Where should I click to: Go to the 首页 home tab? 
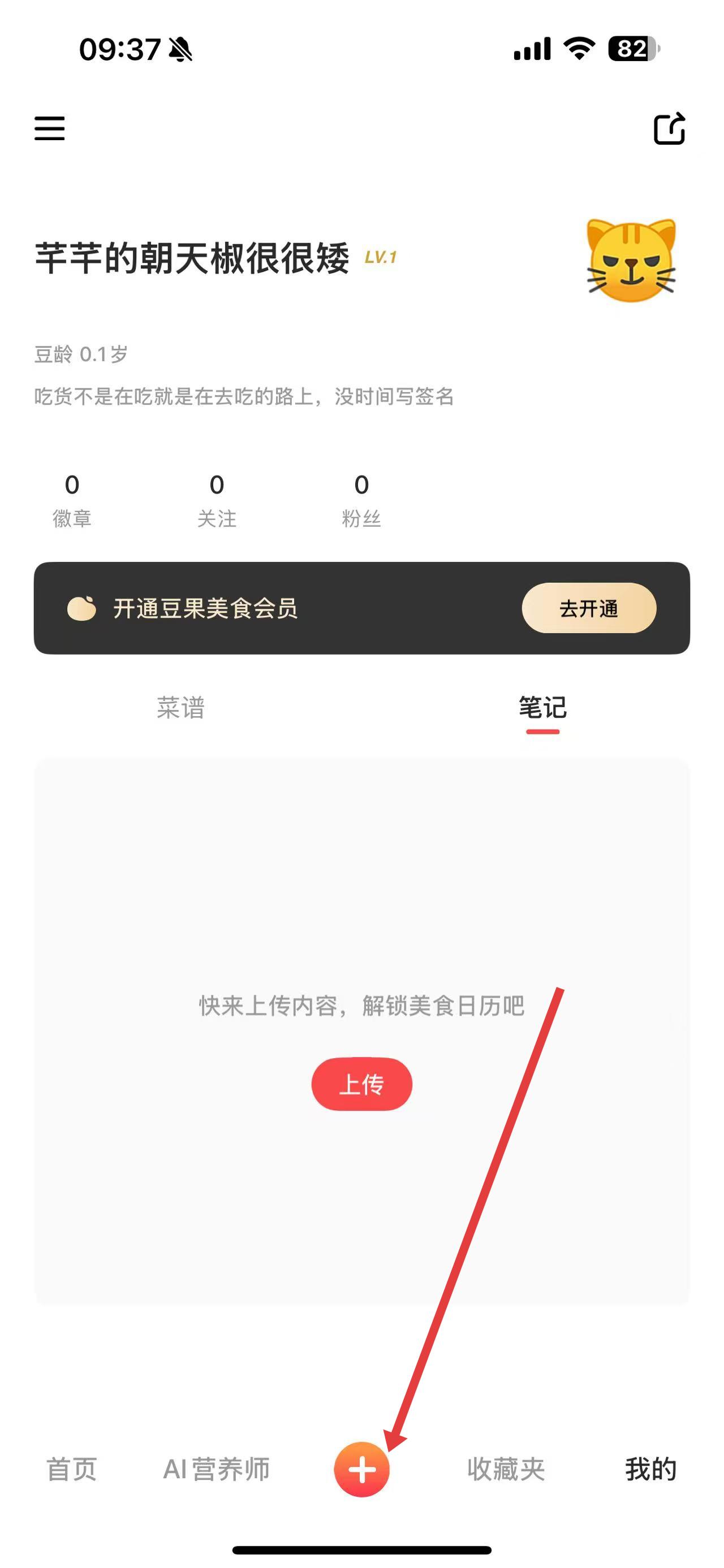[72, 1470]
